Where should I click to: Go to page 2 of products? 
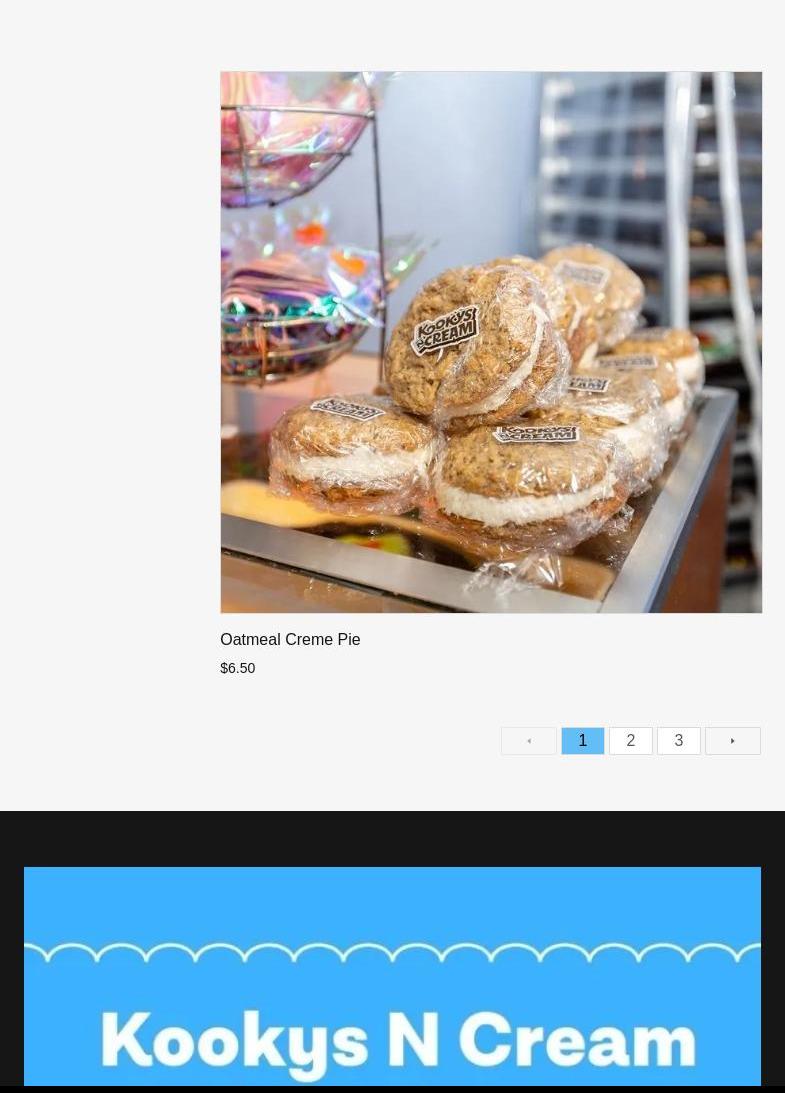(631, 741)
